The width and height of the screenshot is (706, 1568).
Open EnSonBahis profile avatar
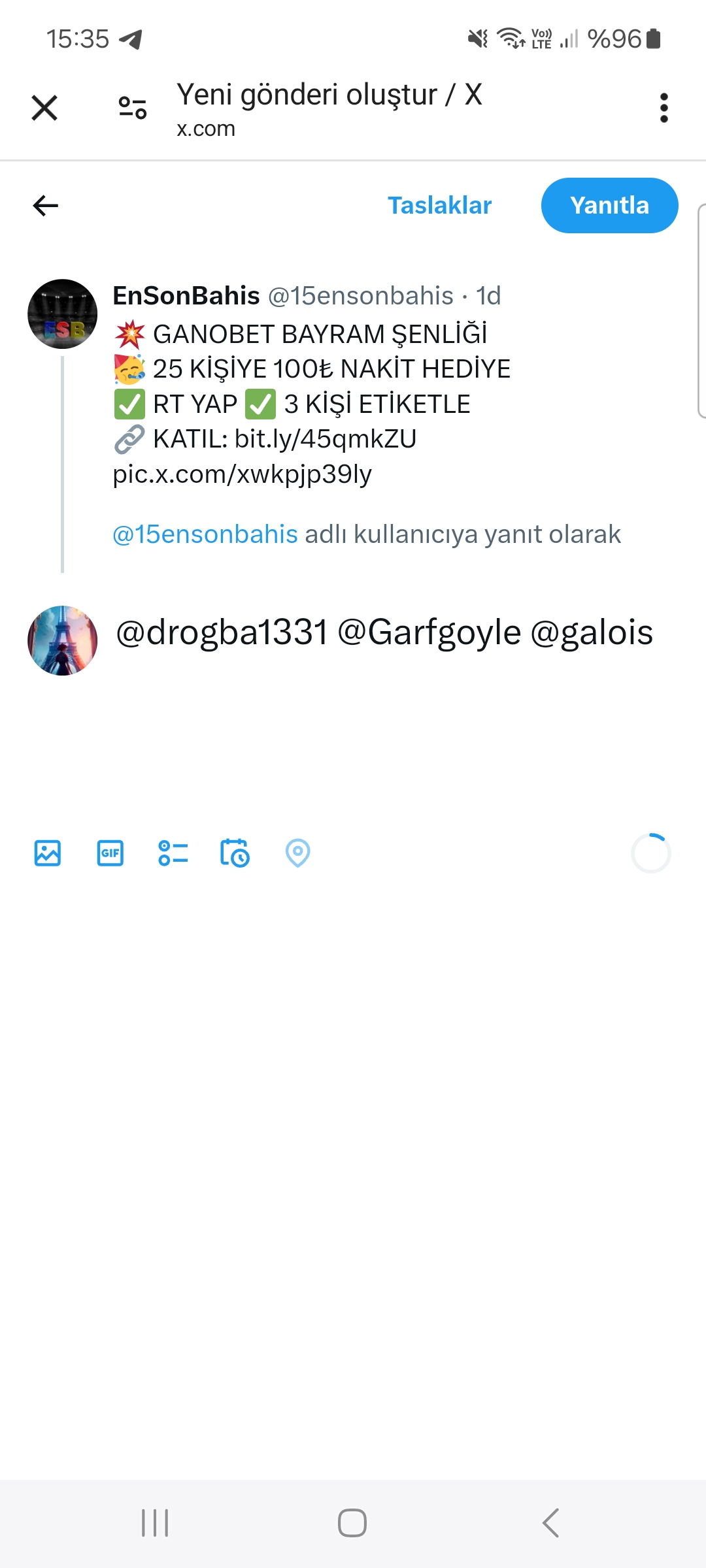(x=62, y=314)
